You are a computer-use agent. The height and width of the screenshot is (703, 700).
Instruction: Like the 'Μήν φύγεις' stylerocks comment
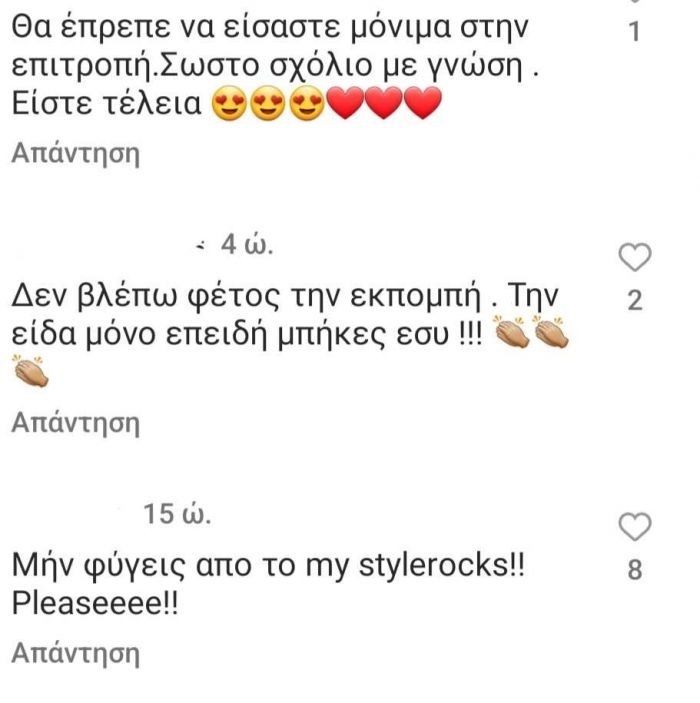[635, 527]
